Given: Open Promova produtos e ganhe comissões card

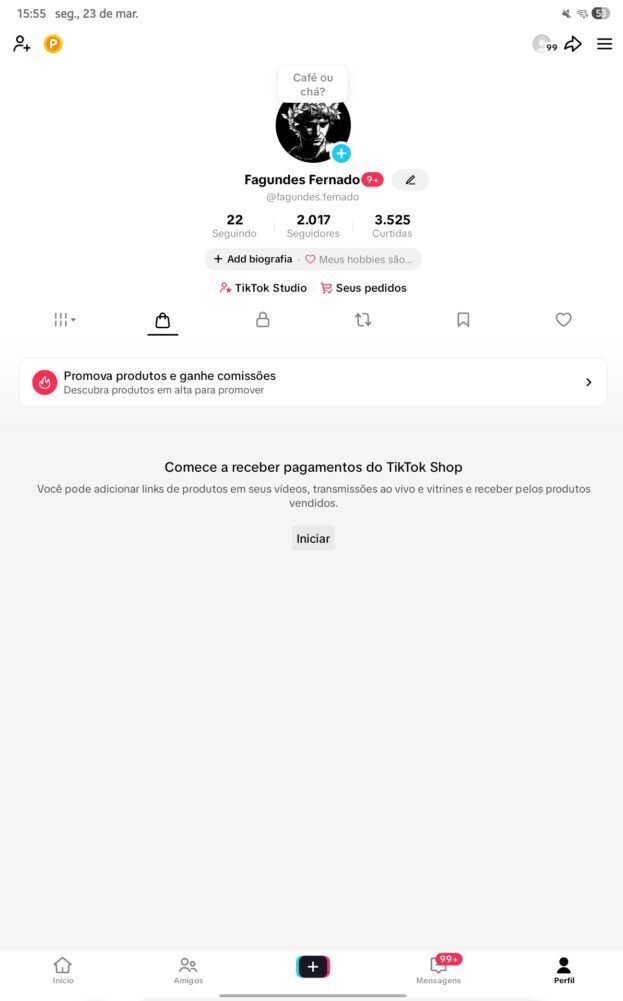Looking at the screenshot, I should [x=312, y=382].
